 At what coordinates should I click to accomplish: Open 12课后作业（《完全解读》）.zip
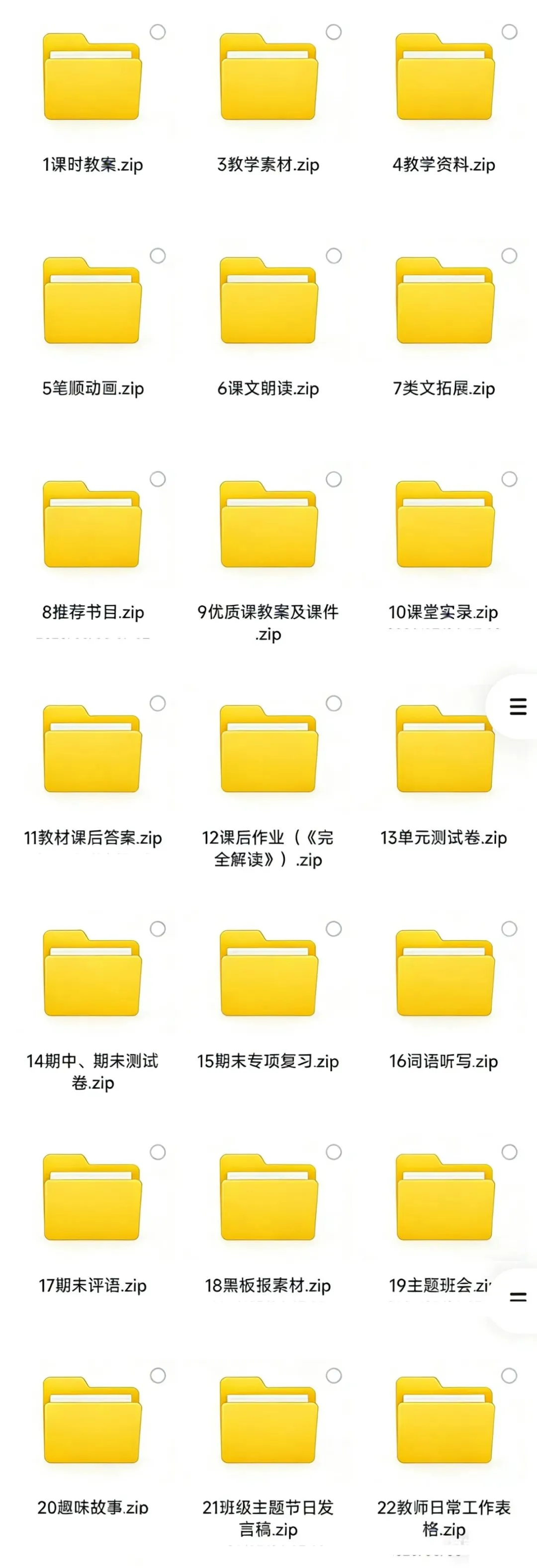click(268, 749)
